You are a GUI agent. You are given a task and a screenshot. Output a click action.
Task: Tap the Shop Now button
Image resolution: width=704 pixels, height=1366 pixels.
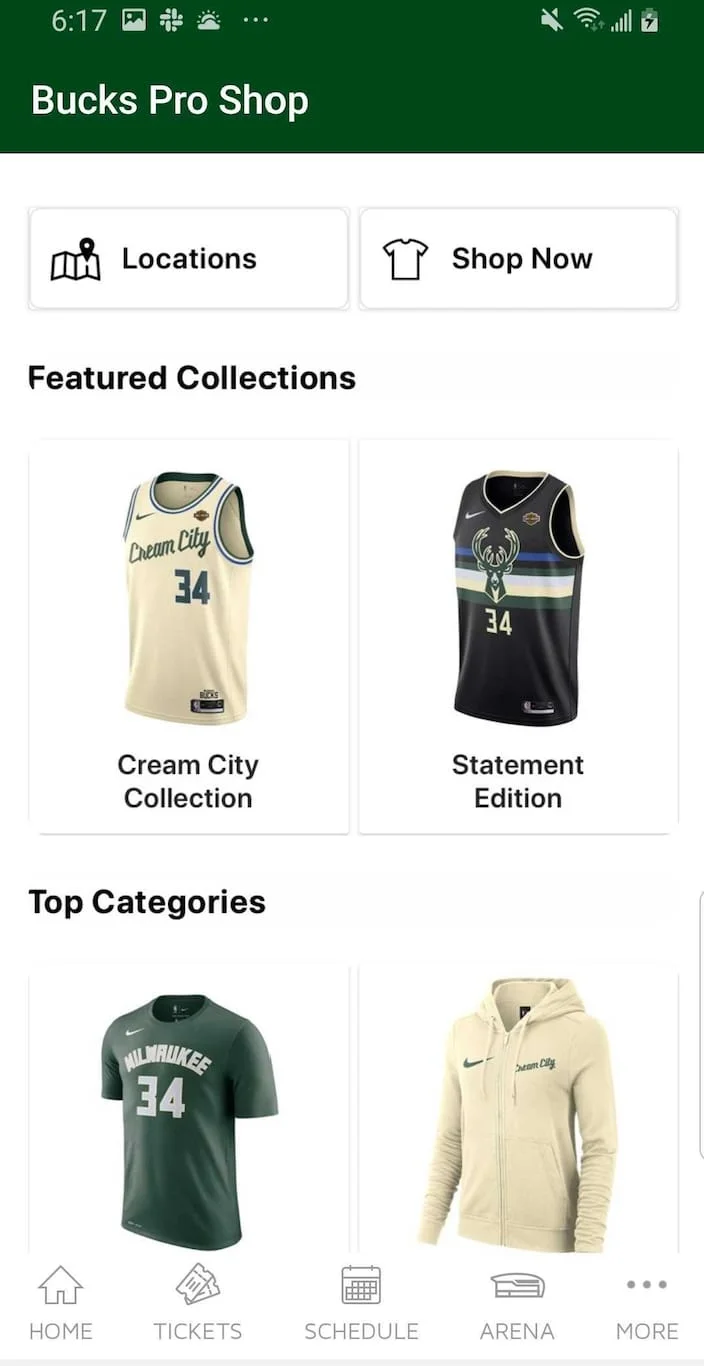coord(518,259)
